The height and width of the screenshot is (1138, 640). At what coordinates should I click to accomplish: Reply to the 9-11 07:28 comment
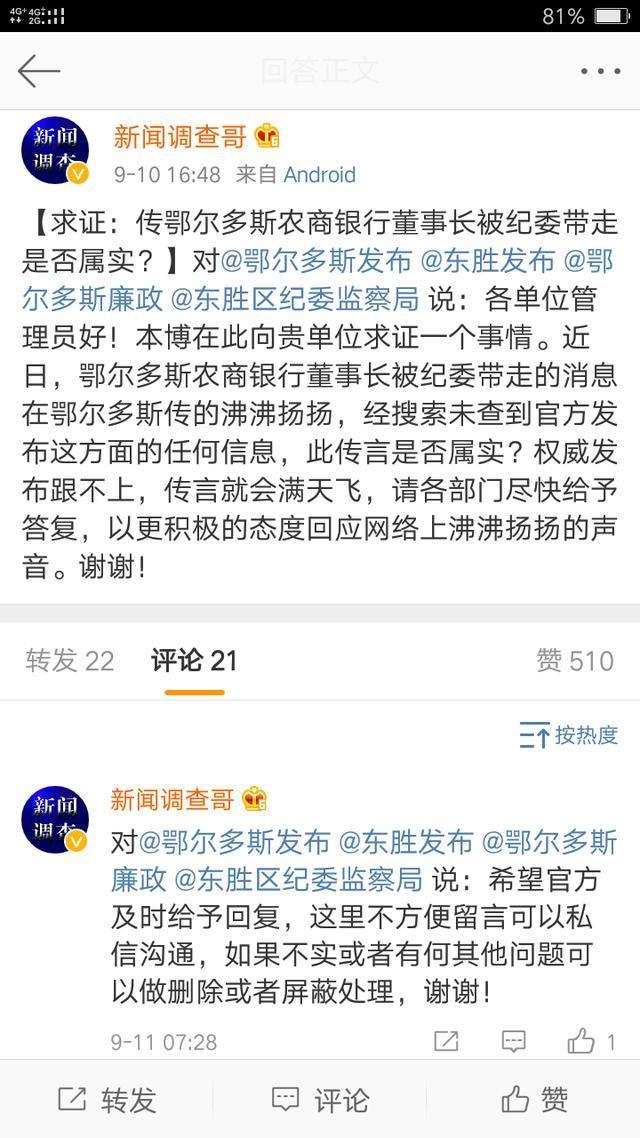(513, 1041)
